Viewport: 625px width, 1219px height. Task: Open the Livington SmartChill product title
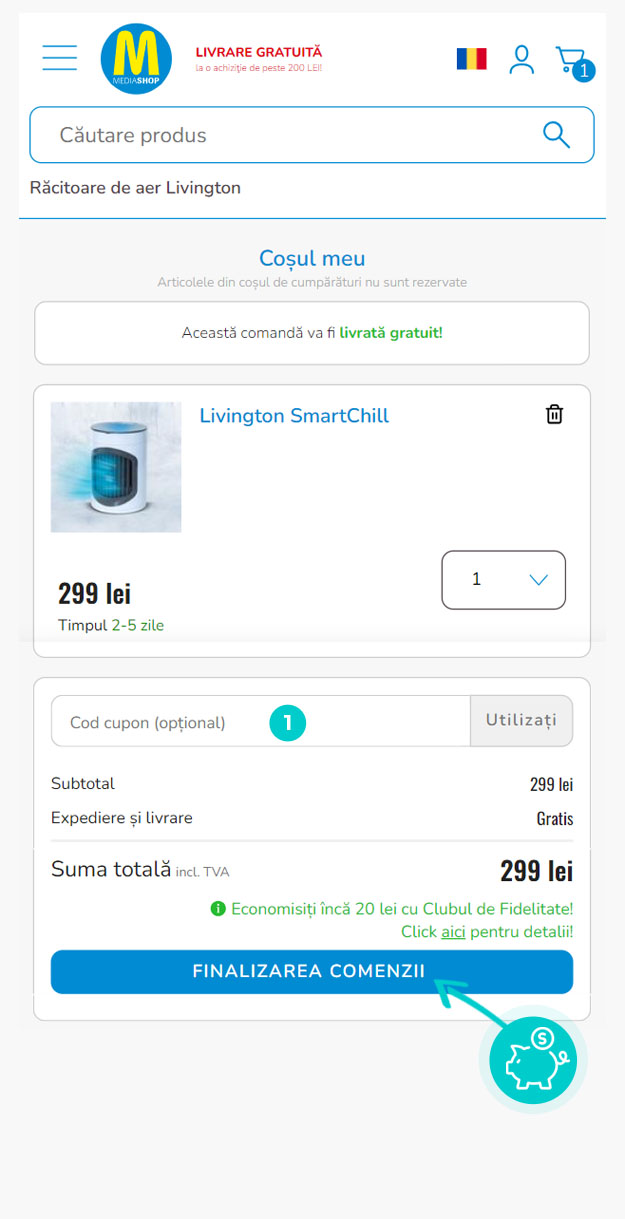(294, 416)
